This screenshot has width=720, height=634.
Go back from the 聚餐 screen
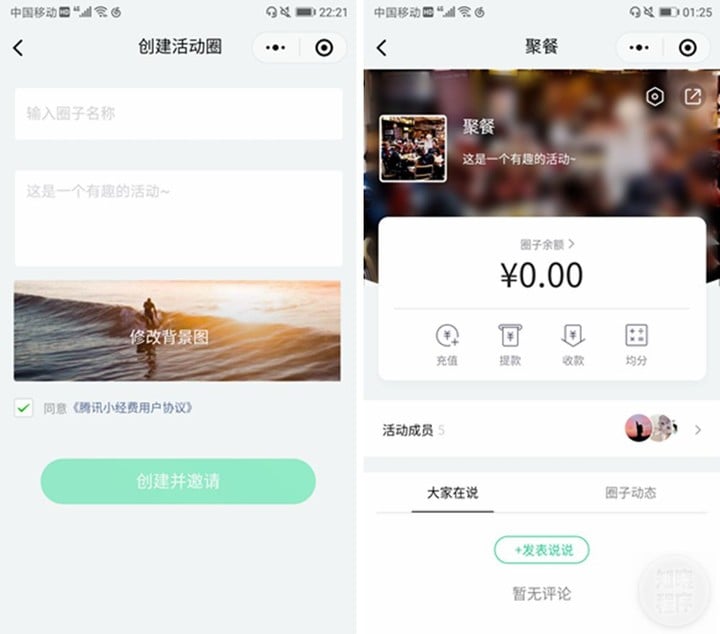pos(381,48)
